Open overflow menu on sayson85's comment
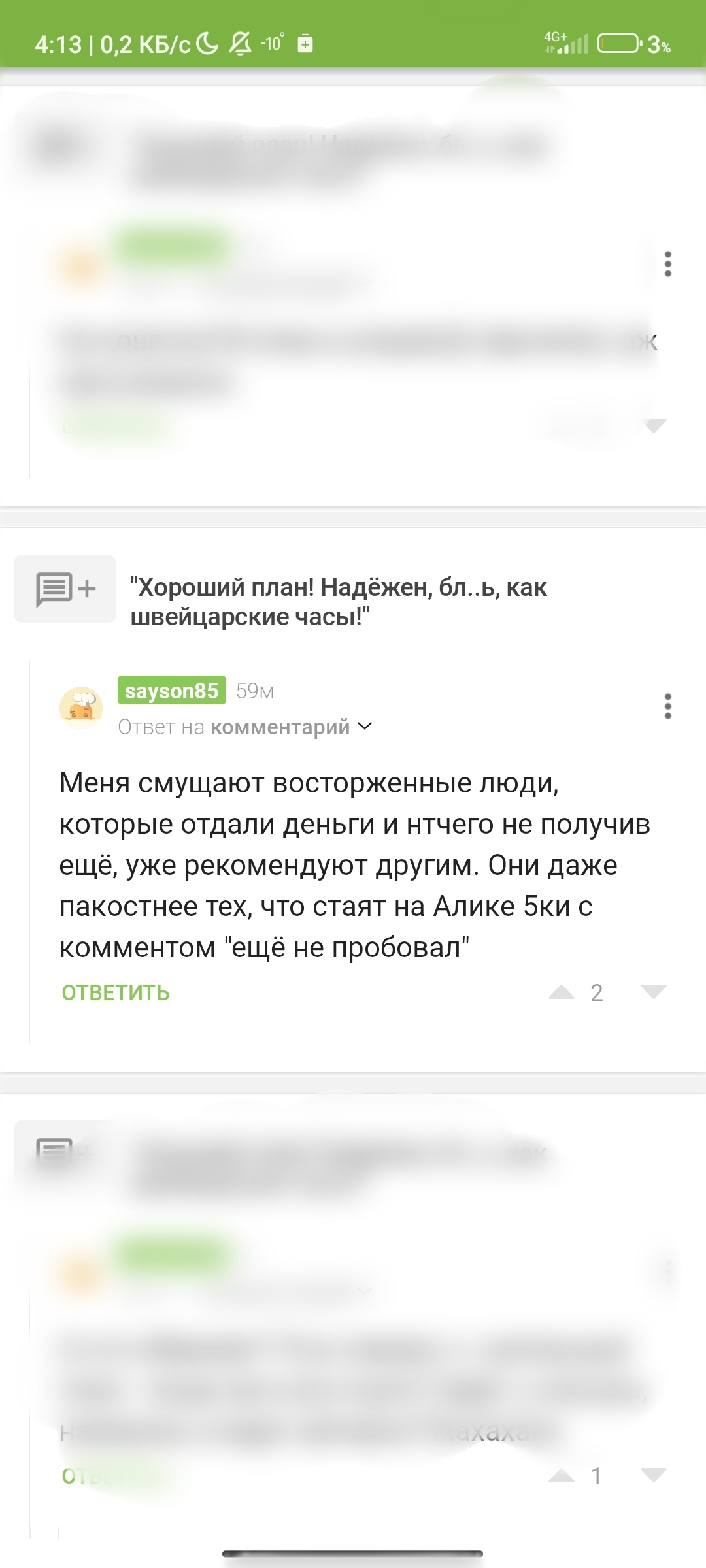The height and width of the screenshot is (1568, 706). tap(667, 706)
